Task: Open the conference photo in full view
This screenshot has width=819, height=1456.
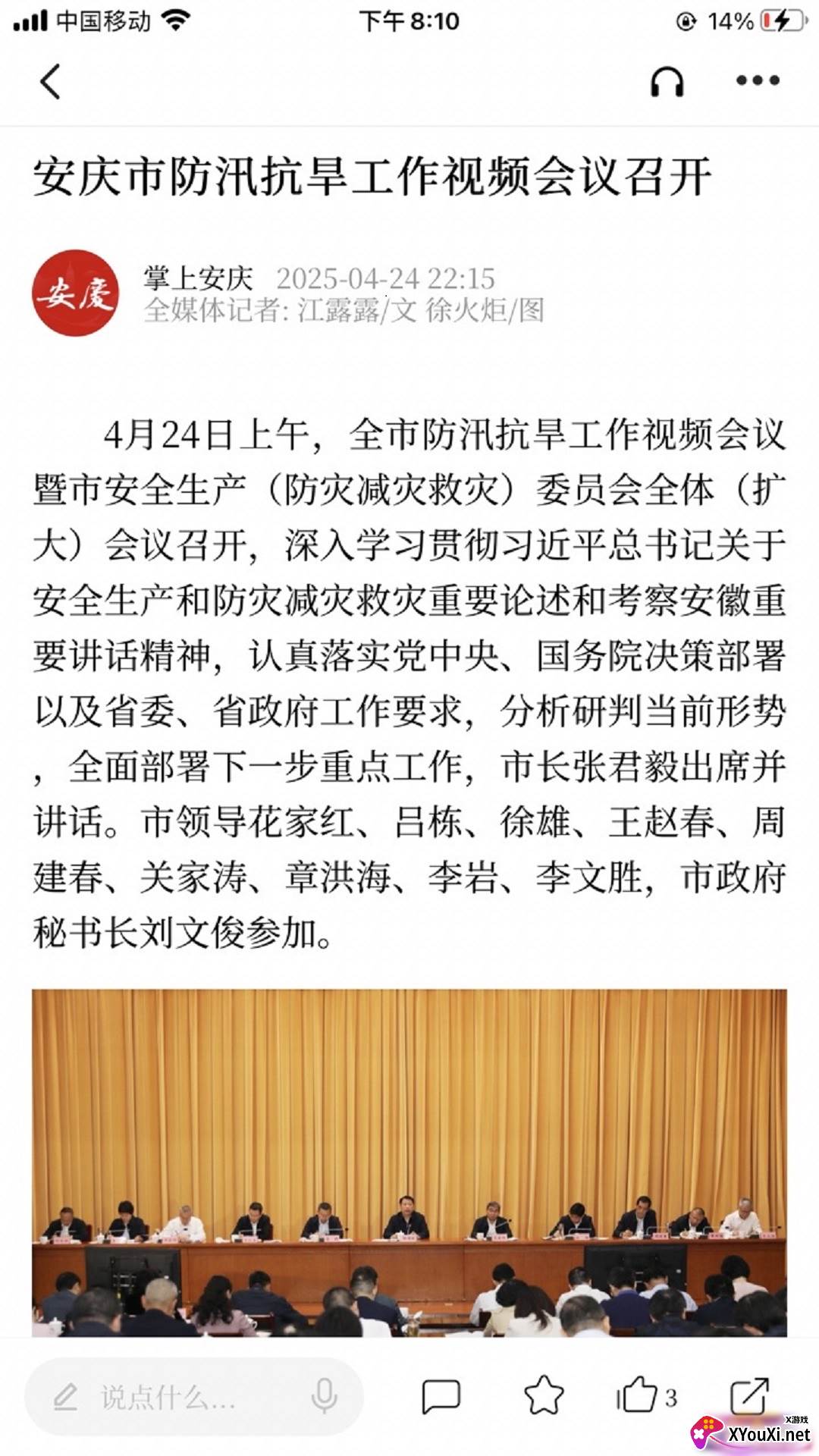Action: click(x=409, y=1160)
